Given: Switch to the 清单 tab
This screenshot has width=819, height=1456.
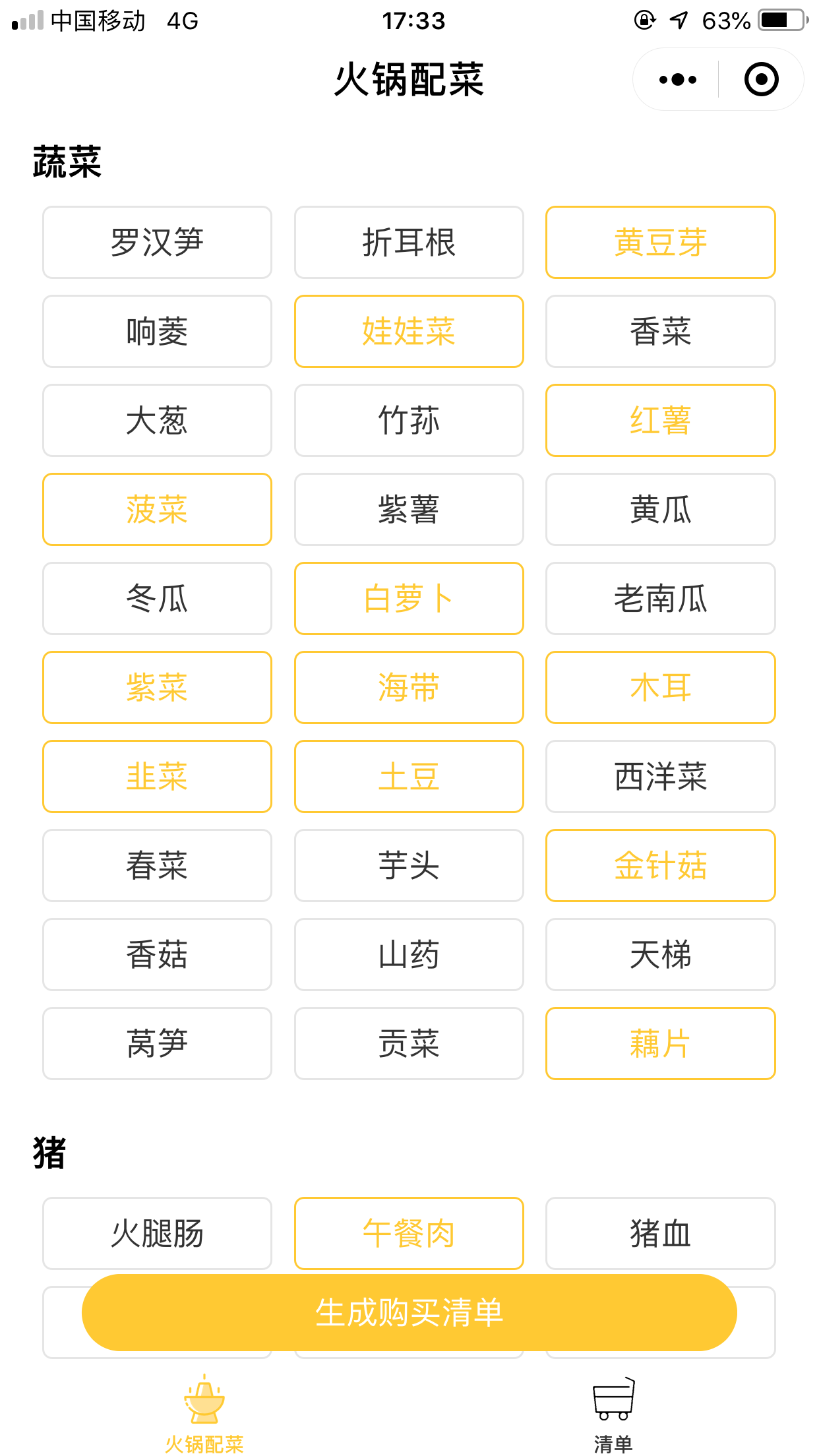Looking at the screenshot, I should click(x=613, y=1415).
